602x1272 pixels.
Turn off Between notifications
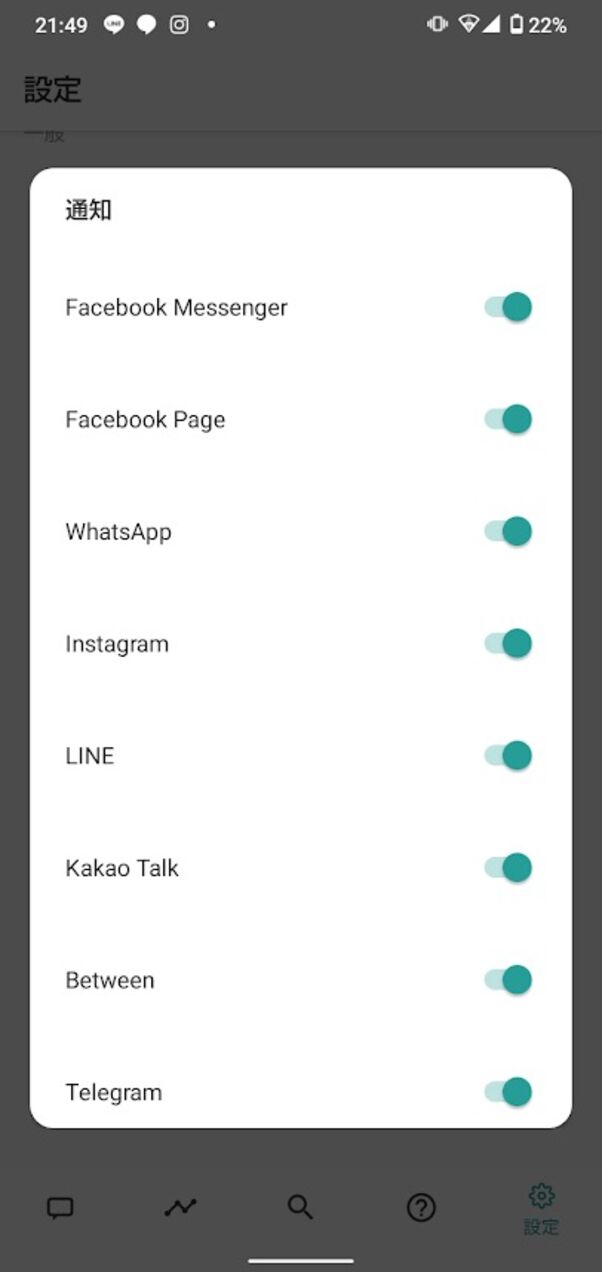[x=508, y=979]
